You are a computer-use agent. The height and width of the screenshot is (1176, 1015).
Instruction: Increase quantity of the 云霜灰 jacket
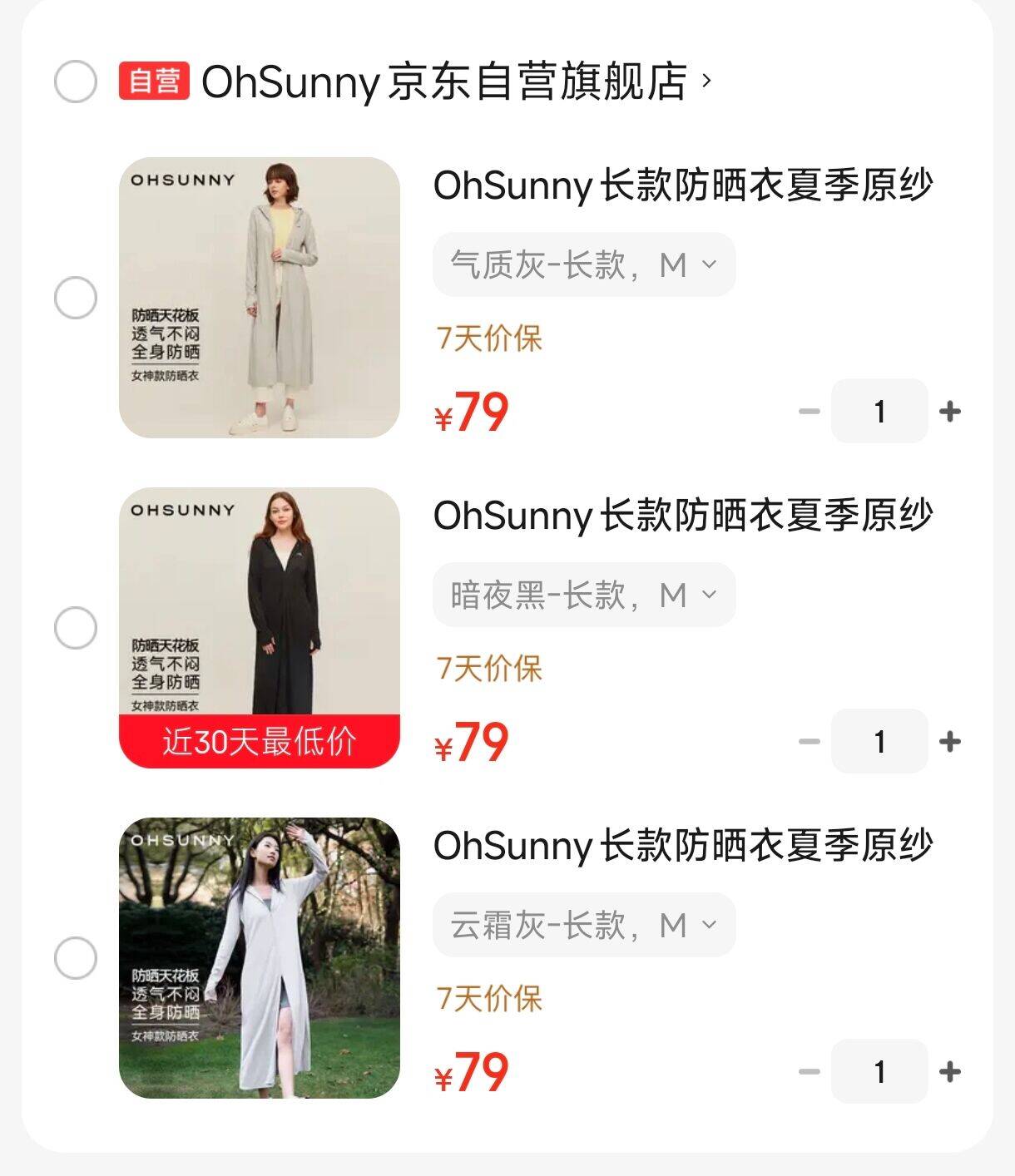pos(950,1072)
